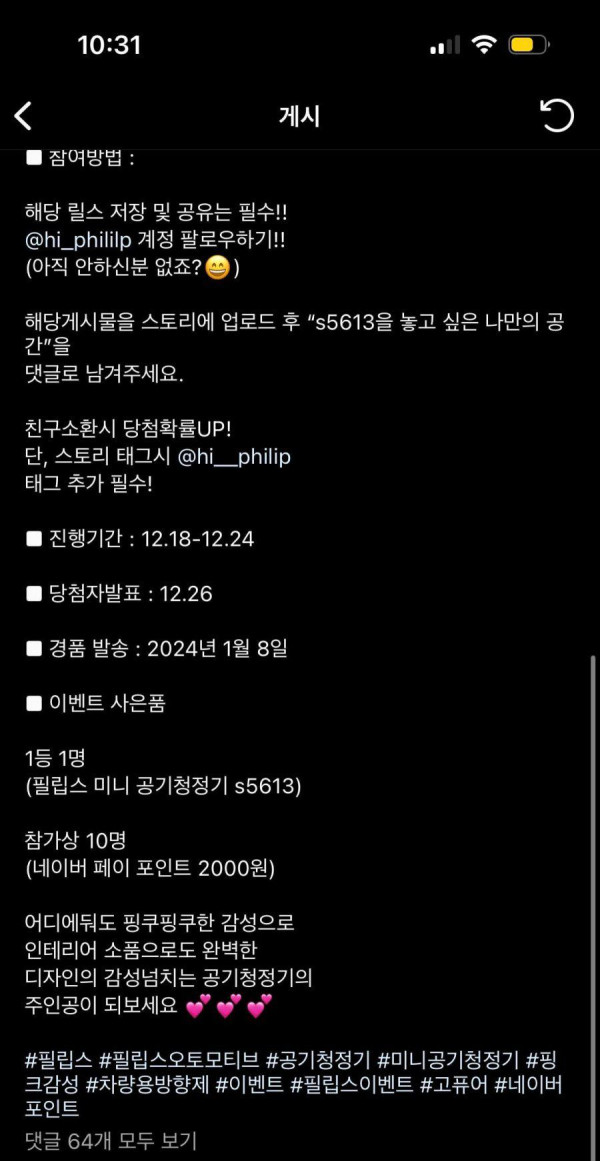Image resolution: width=600 pixels, height=1161 pixels.
Task: Open the #미니공기청정기 hashtag
Action: click(449, 1059)
